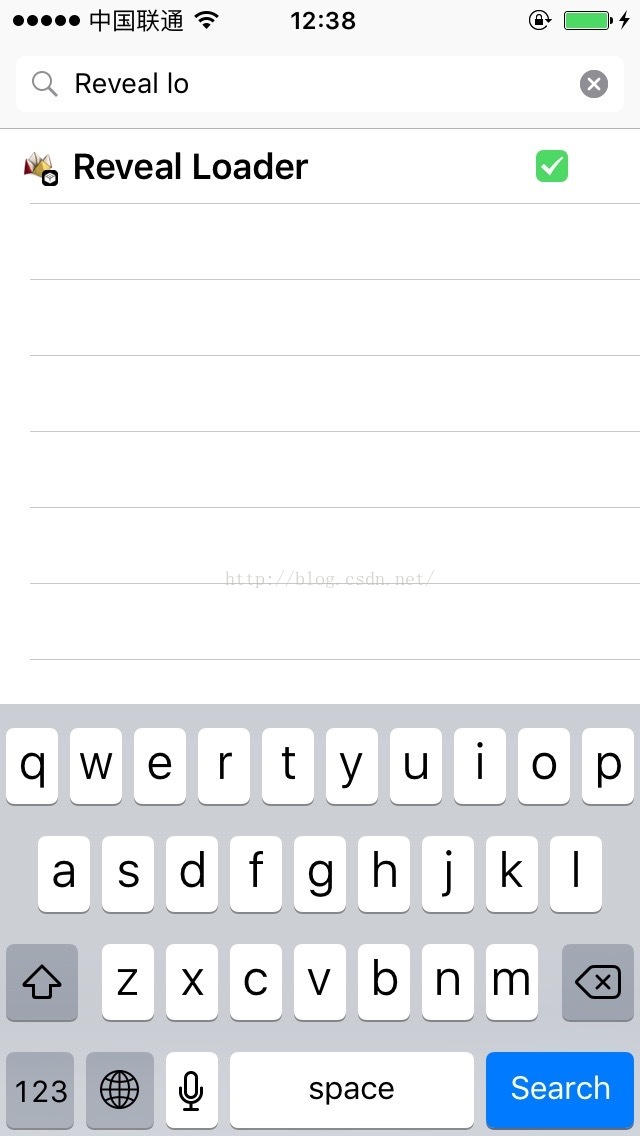640x1136 pixels.
Task: Start dictation with the microphone key
Action: click(191, 1089)
